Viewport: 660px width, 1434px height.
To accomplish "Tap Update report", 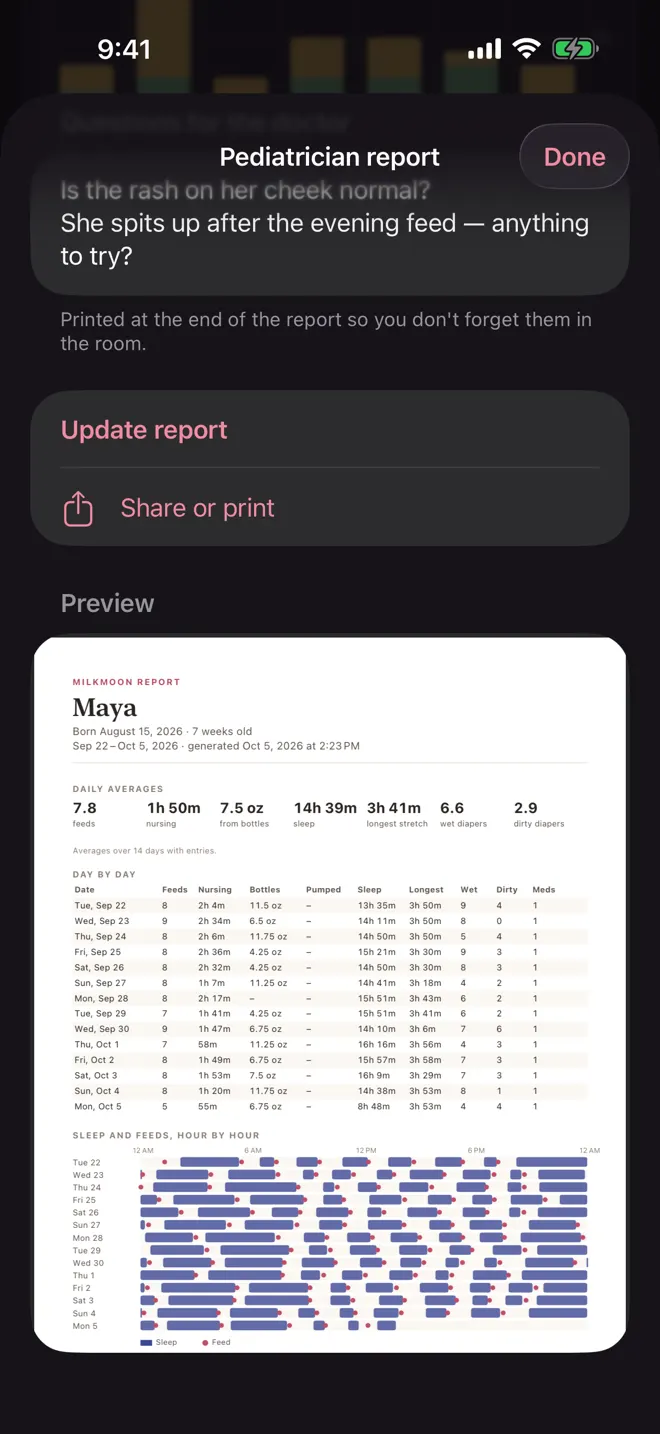I will tap(330, 430).
